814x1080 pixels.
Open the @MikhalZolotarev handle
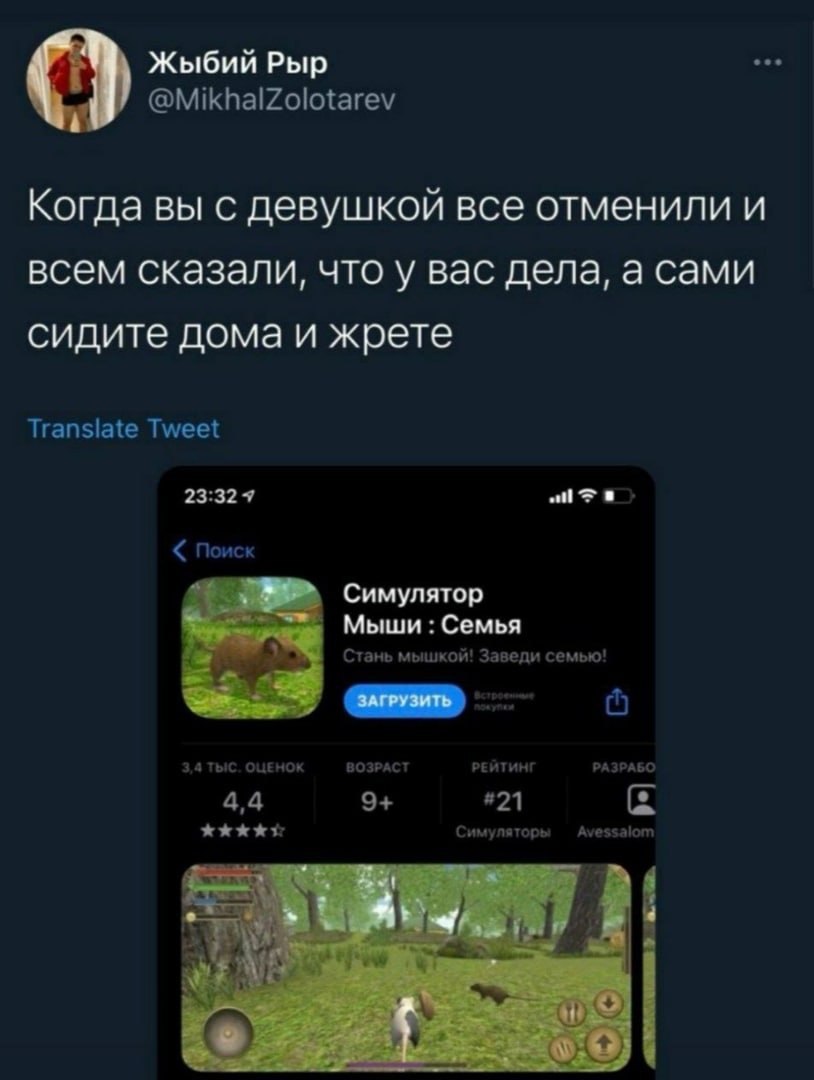pyautogui.click(x=272, y=103)
